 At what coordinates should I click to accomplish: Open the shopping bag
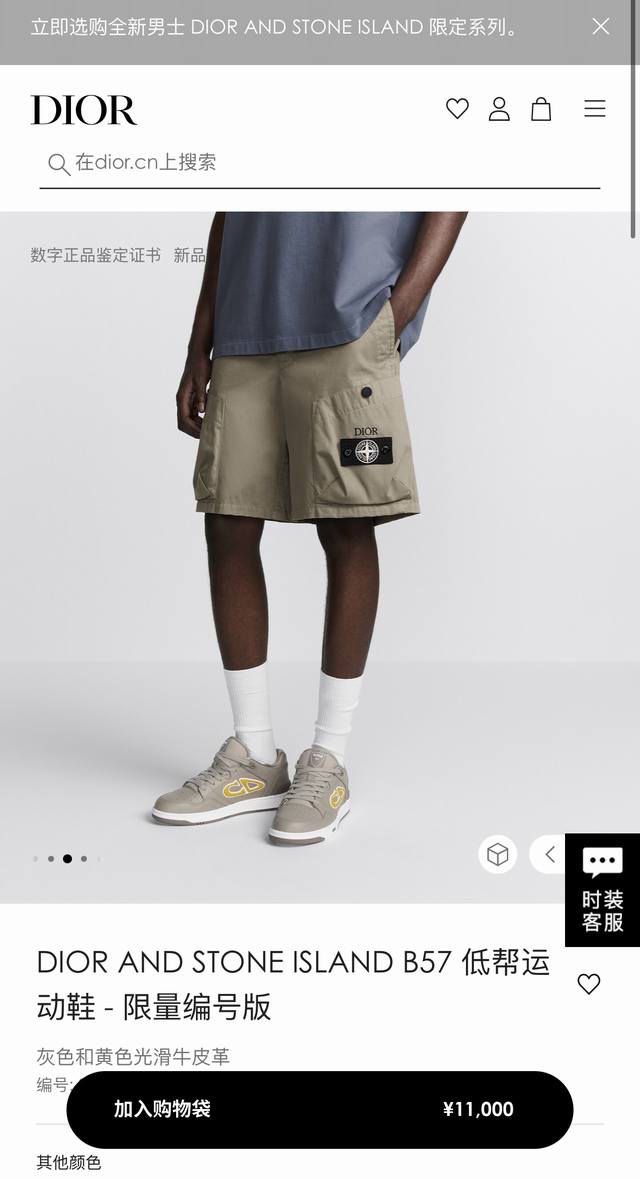[541, 109]
